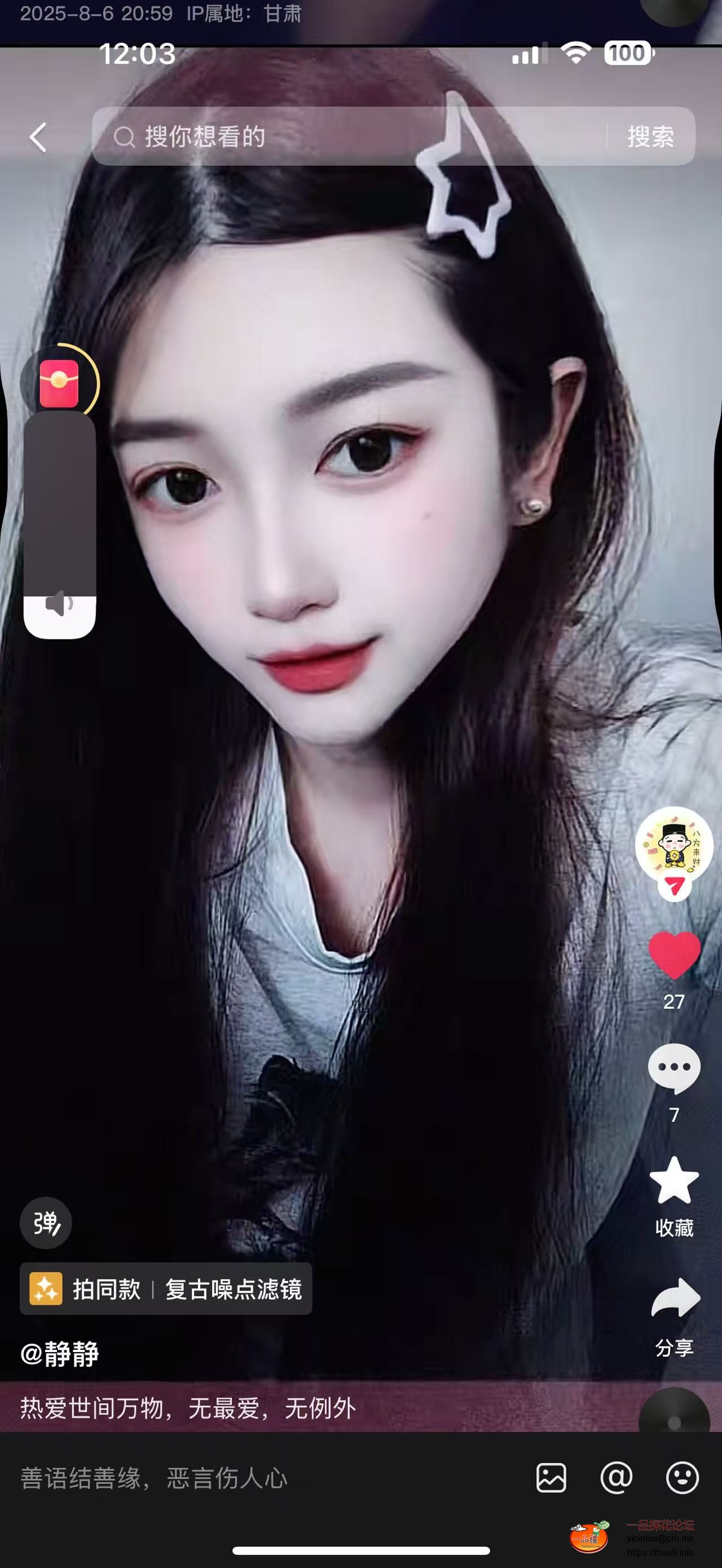The height and width of the screenshot is (1568, 722).
Task: Toggle the 弹 danmaku button
Action: [46, 1223]
